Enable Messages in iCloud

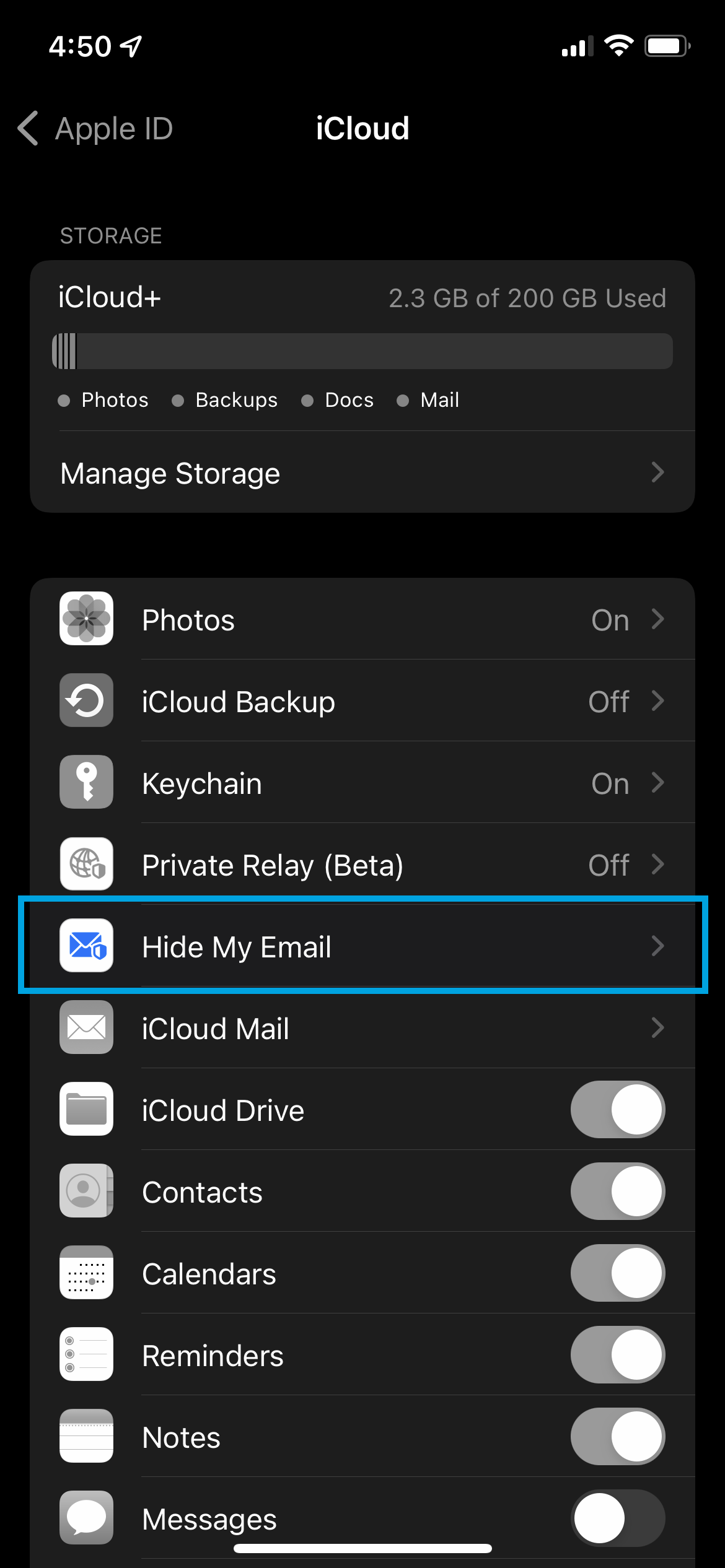coord(617,1518)
